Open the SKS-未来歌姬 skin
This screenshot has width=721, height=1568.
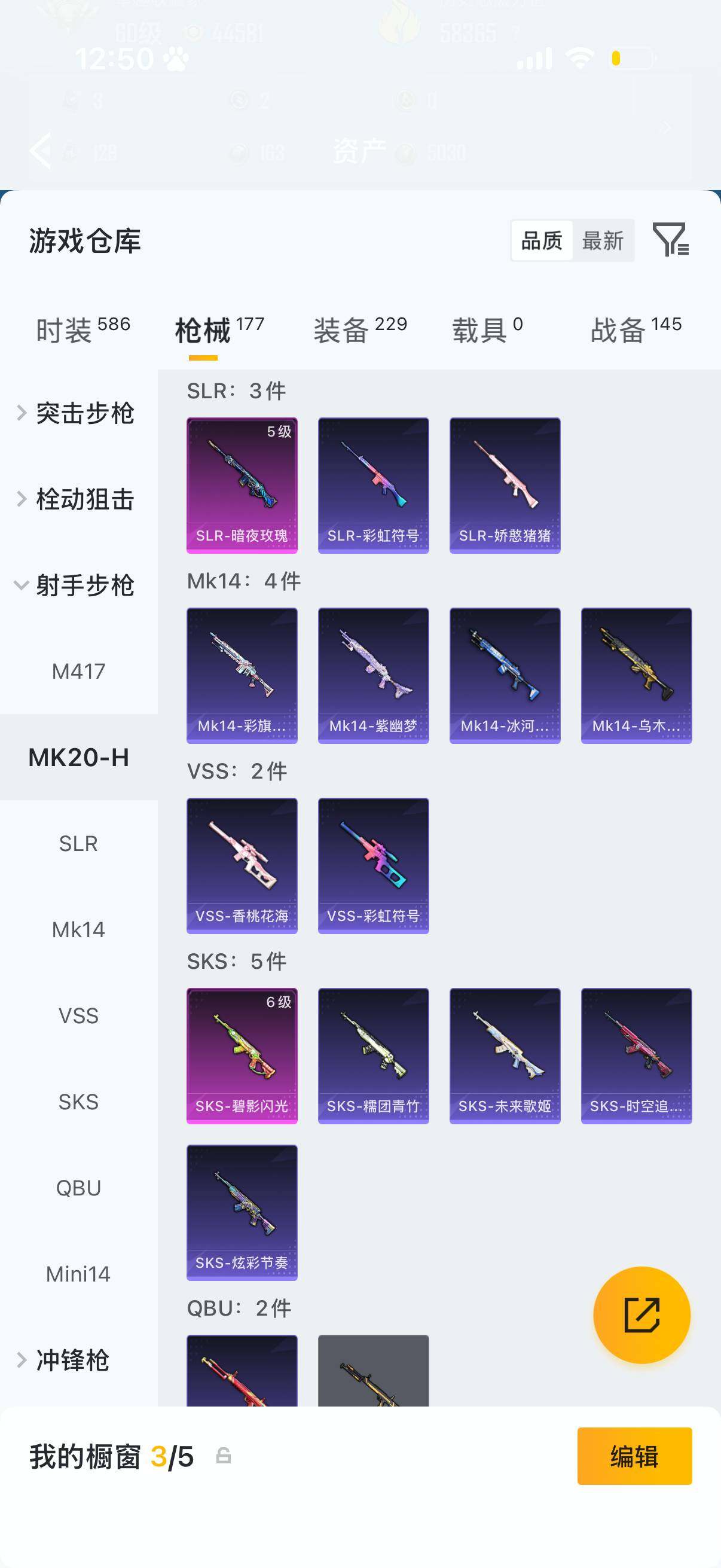505,1055
